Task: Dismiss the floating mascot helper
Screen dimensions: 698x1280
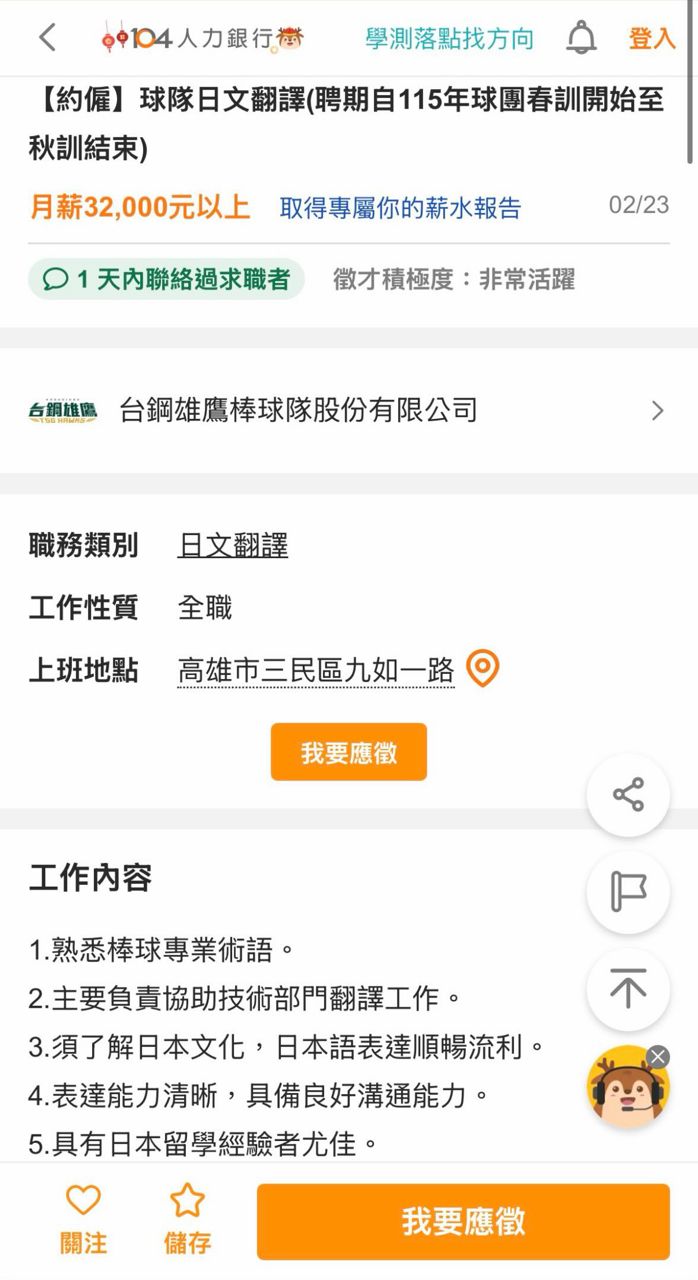Action: tap(658, 1057)
